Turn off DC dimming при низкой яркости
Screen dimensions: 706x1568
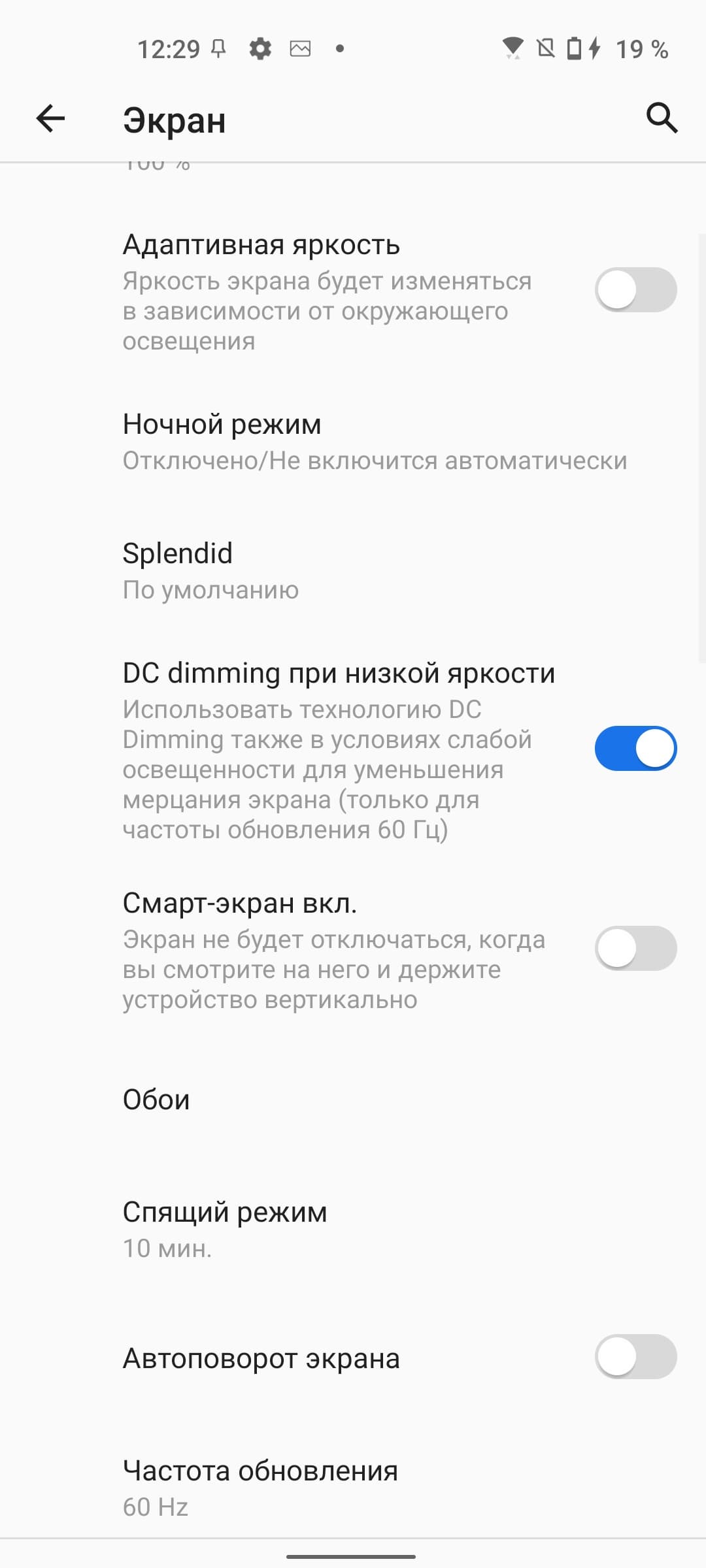click(x=635, y=749)
